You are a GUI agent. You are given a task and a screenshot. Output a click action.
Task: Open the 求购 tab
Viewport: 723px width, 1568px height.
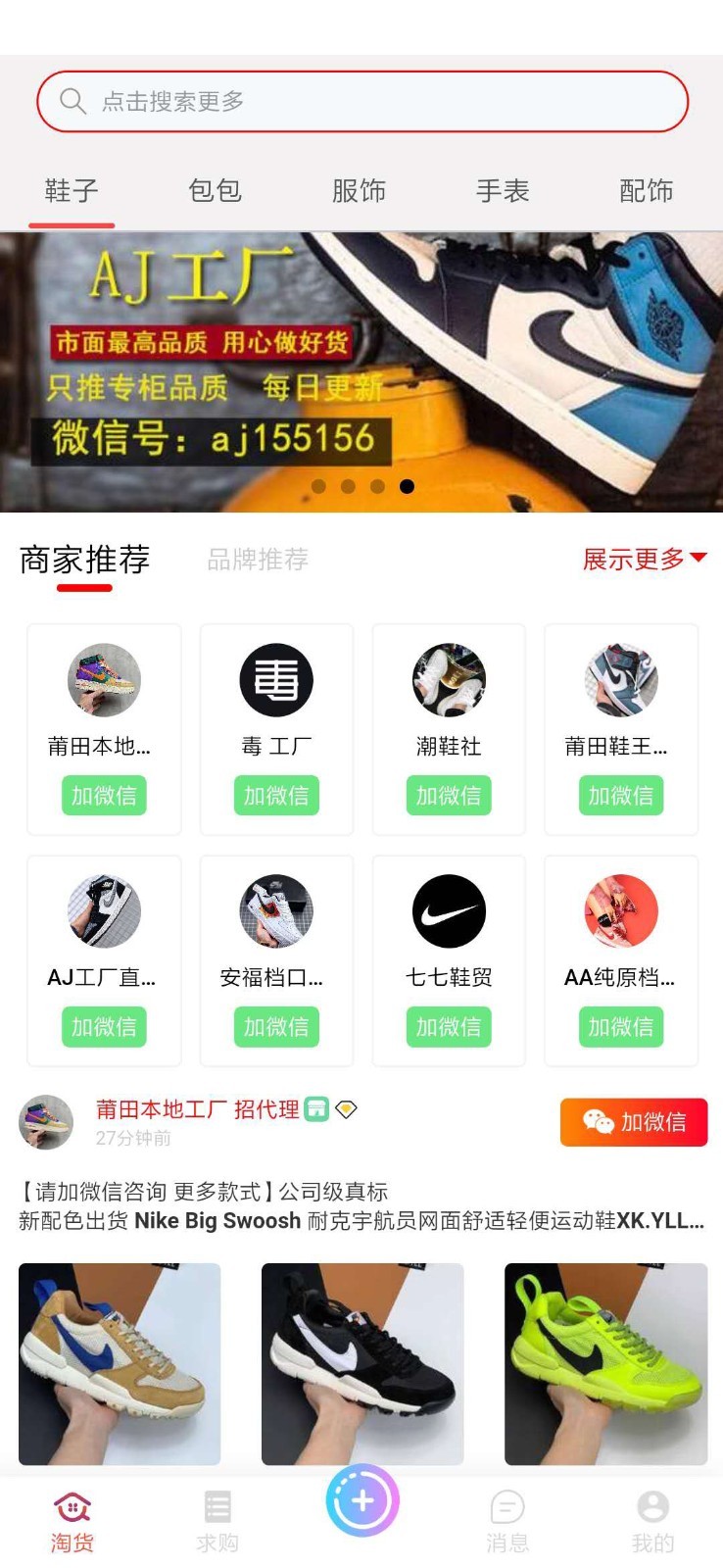pyautogui.click(x=217, y=1522)
